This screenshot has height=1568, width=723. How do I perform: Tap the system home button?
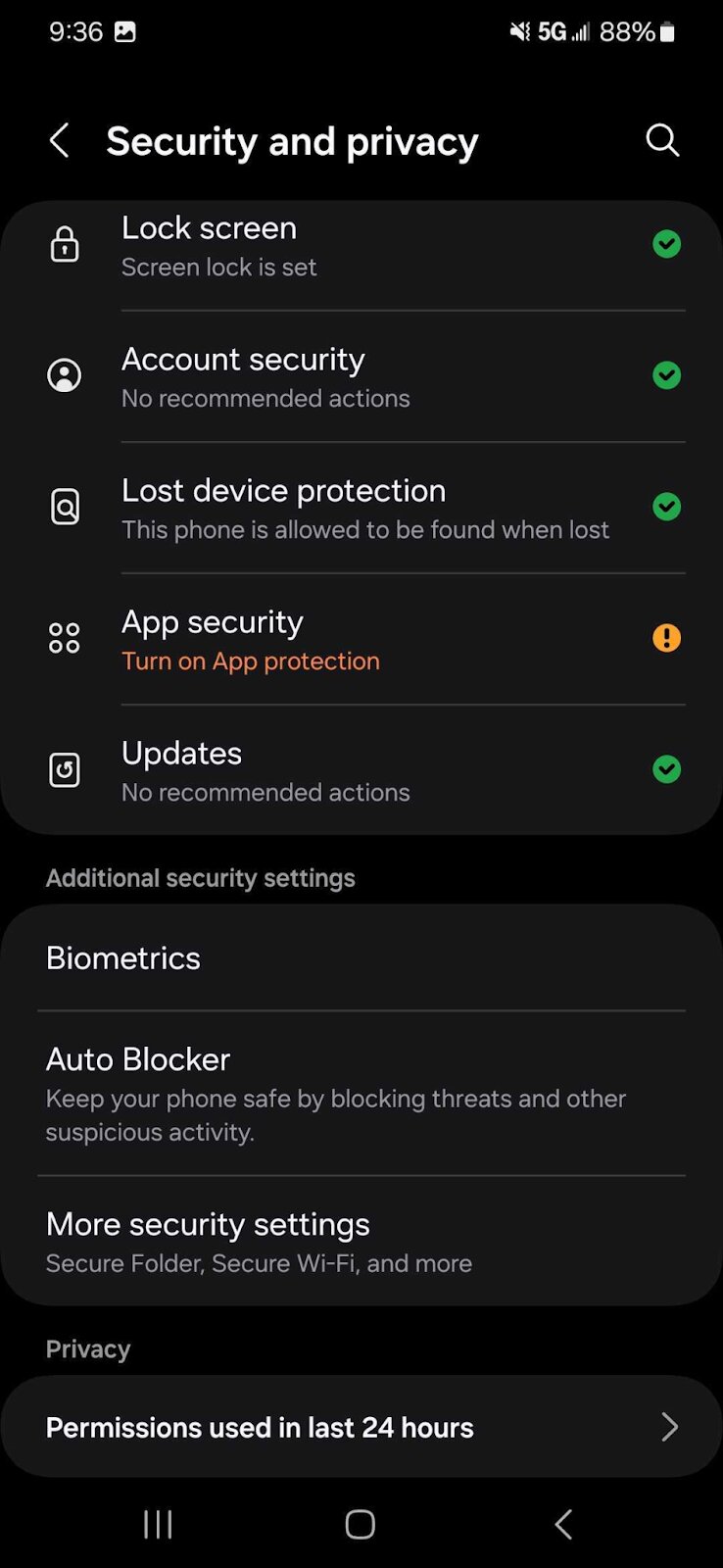point(361,1524)
